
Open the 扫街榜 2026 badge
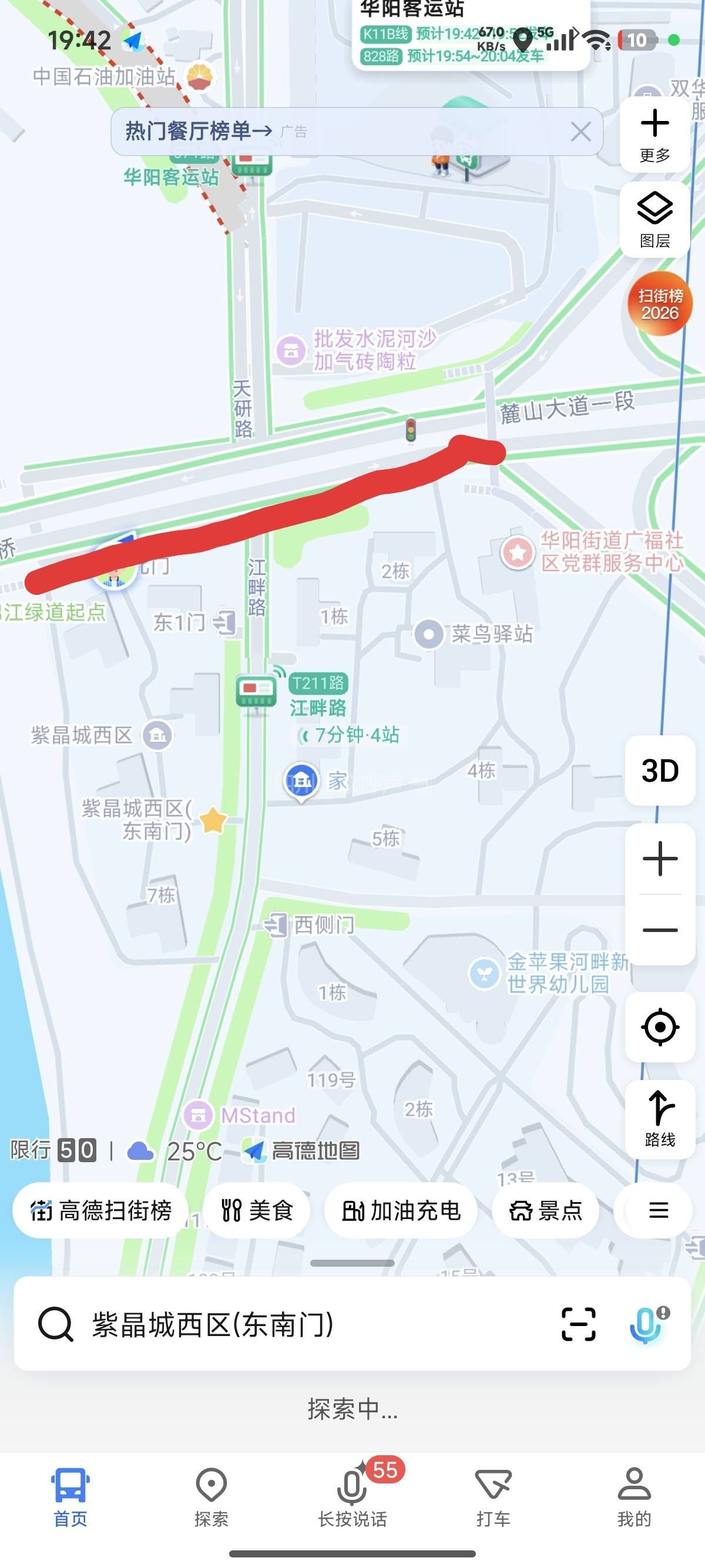pos(660,304)
